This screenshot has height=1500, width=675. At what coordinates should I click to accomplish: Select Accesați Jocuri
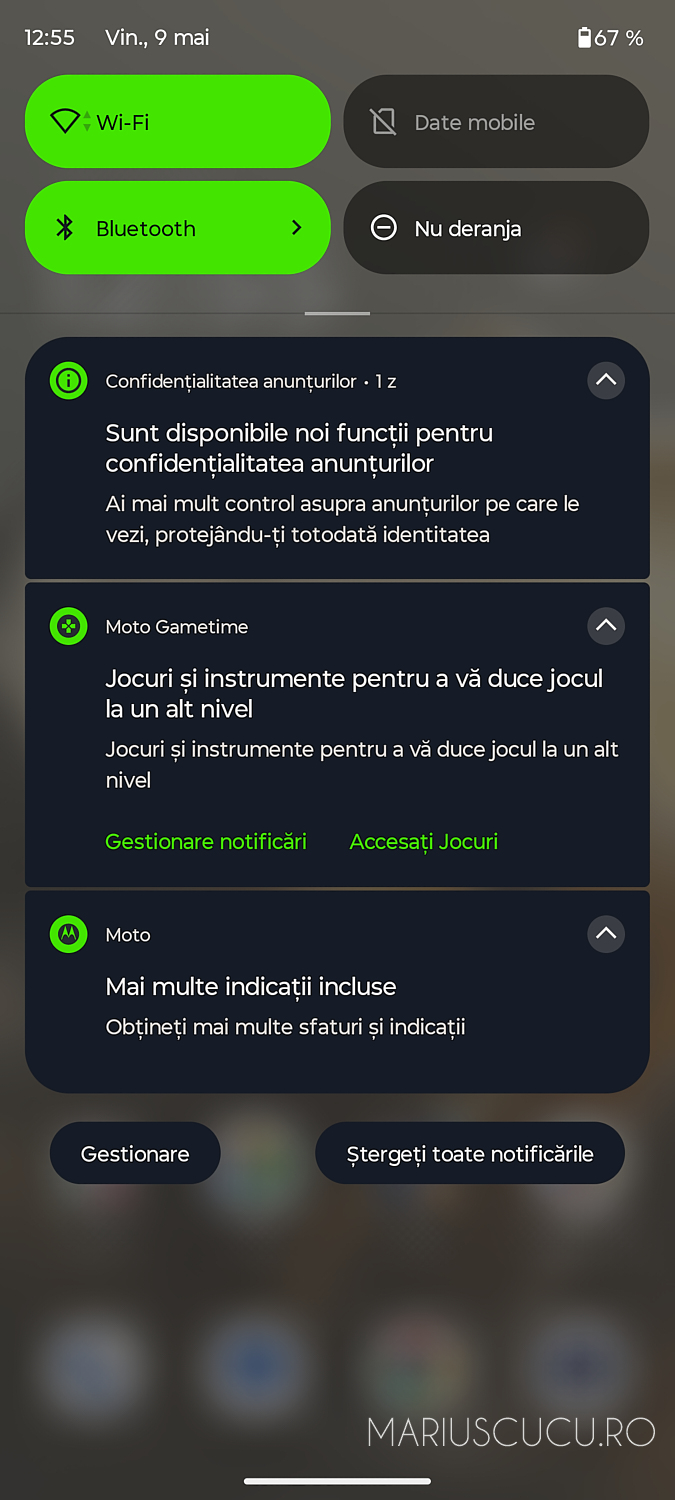point(424,842)
